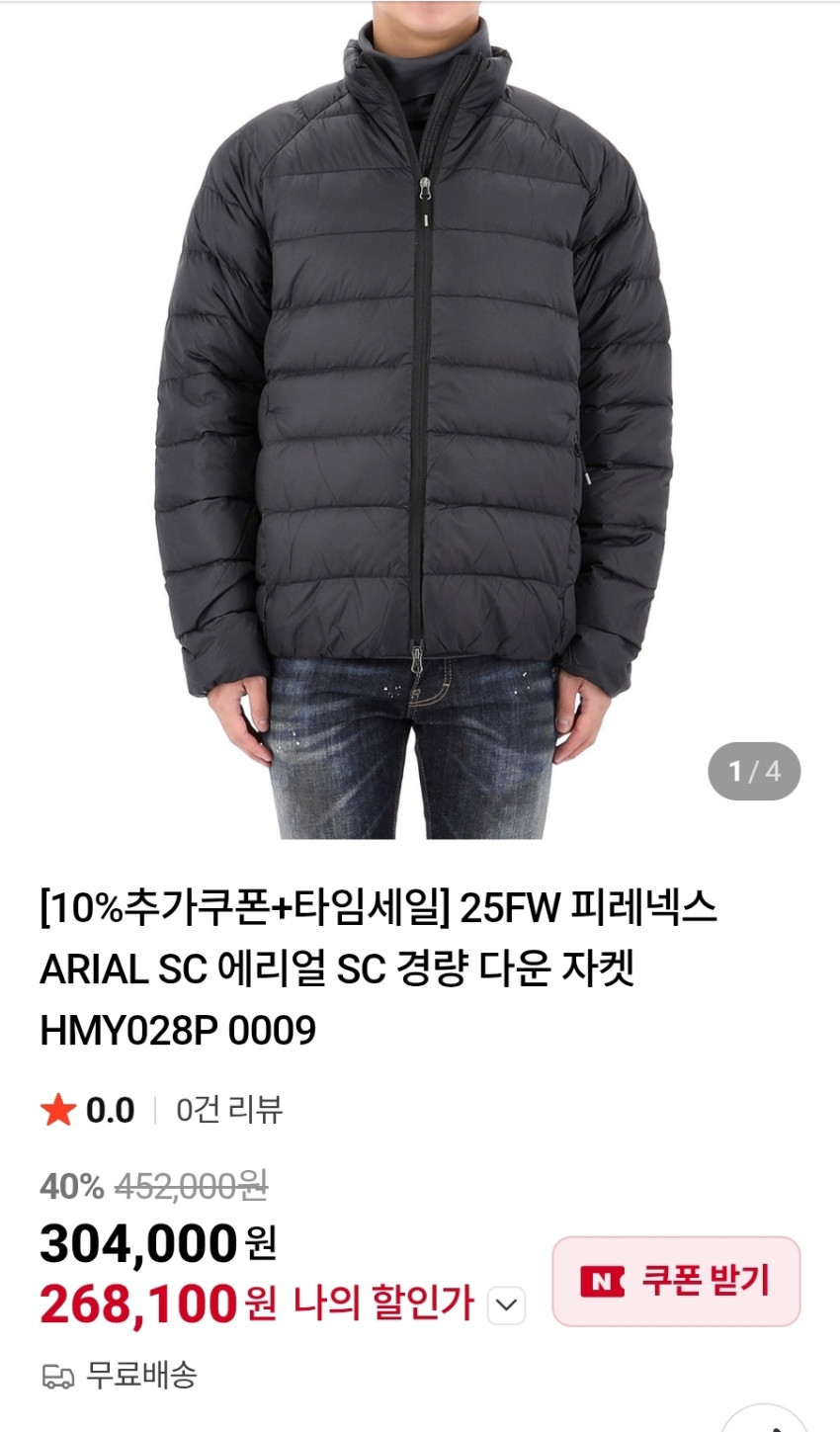The width and height of the screenshot is (840, 1432).
Task: Open the black down jacket product image
Action: (420, 415)
